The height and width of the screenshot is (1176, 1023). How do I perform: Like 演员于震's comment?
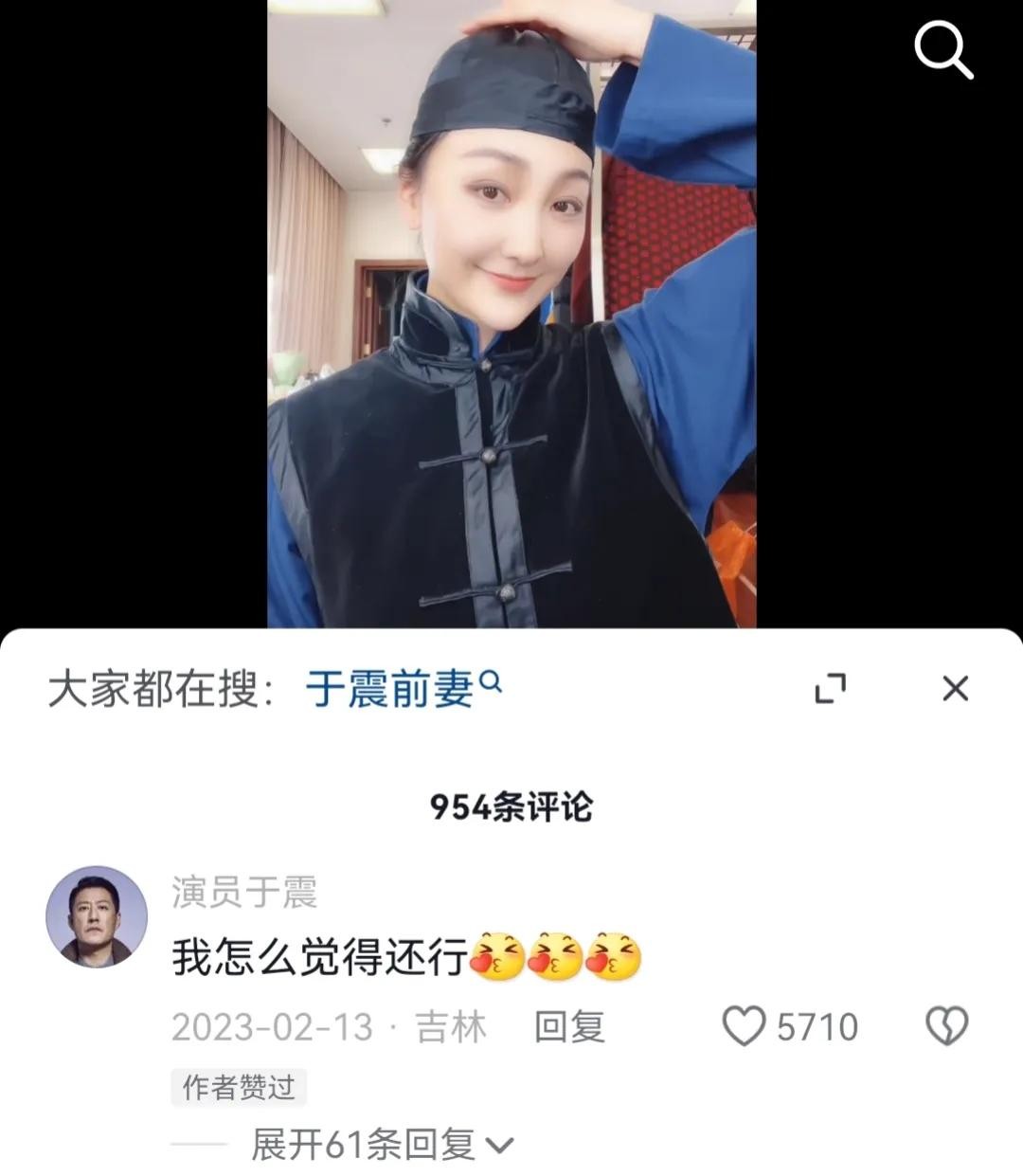pos(745,1026)
